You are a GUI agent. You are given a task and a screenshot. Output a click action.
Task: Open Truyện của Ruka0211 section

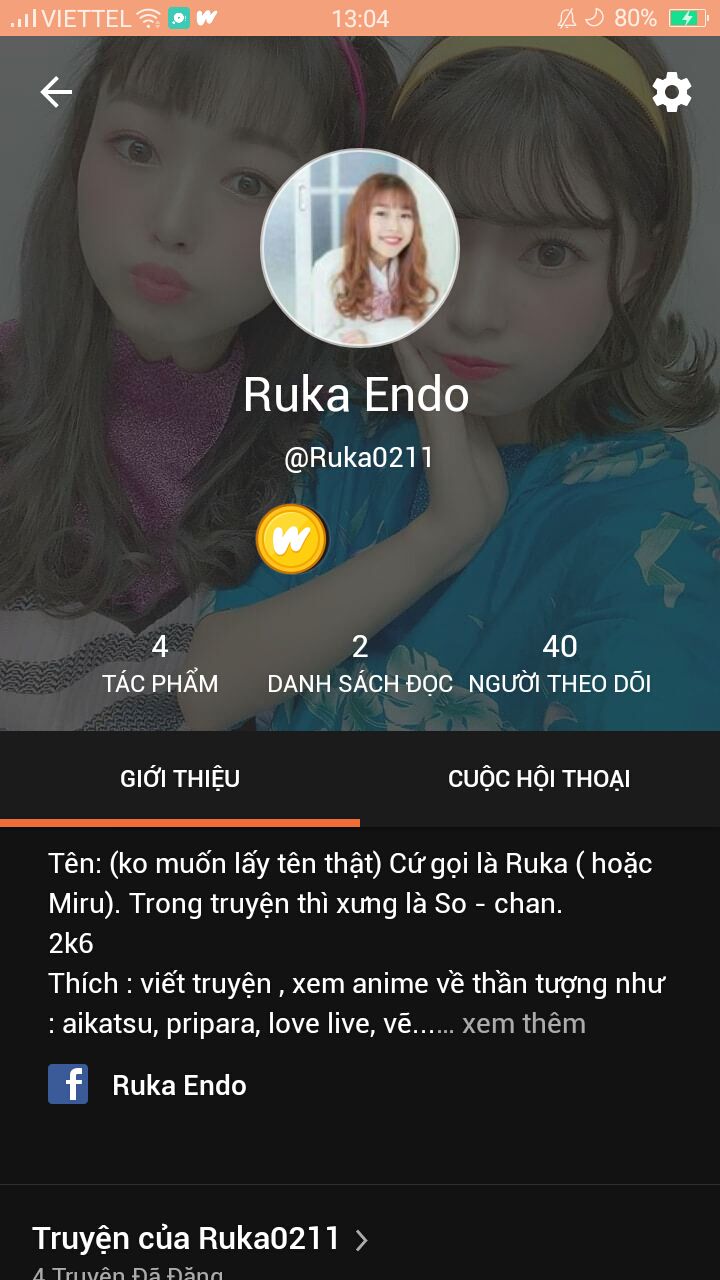pyautogui.click(x=200, y=1239)
